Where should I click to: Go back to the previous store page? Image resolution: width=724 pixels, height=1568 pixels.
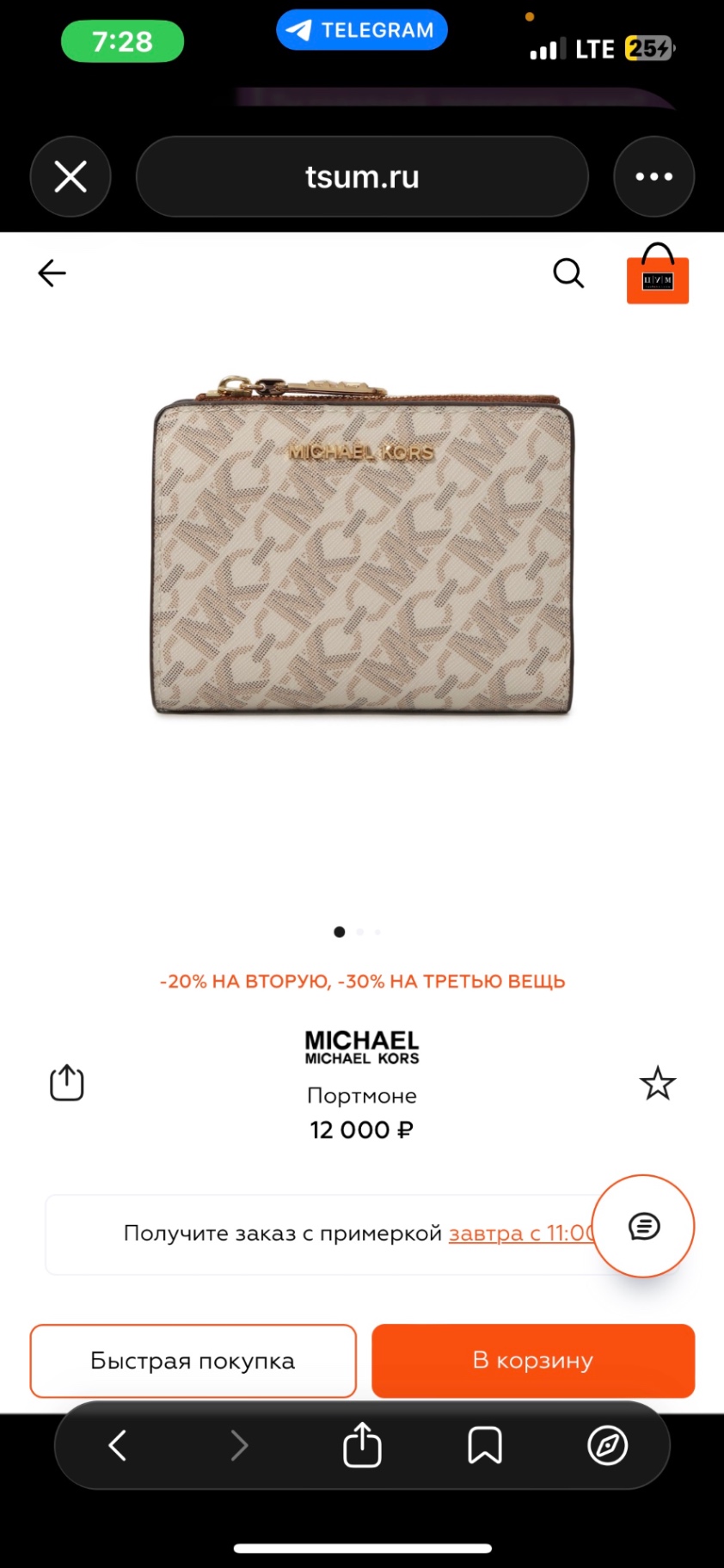coord(52,273)
